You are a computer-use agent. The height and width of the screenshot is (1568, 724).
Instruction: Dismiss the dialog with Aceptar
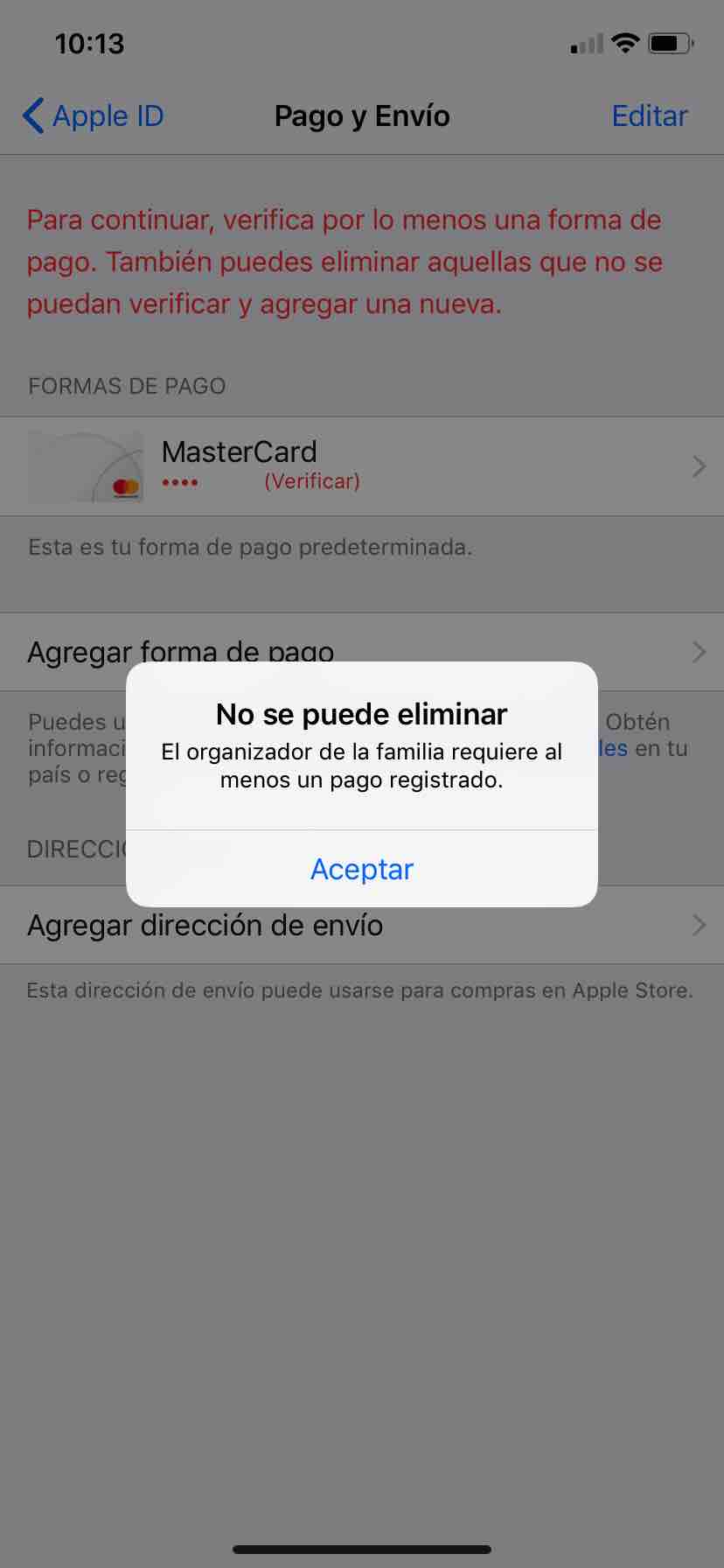(x=362, y=869)
